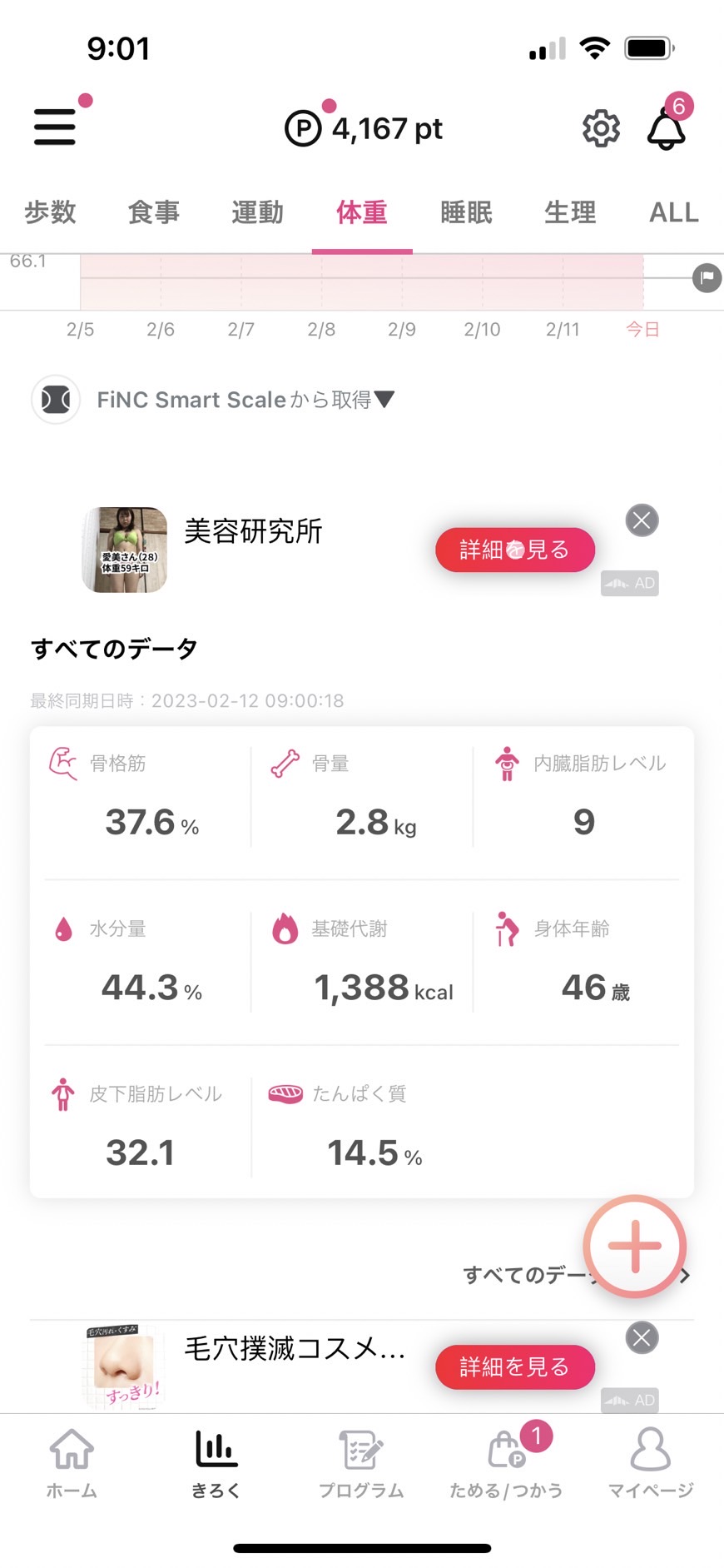Screen dimensions: 724x1568
Task: Open the マイページ tab
Action: [651, 1463]
